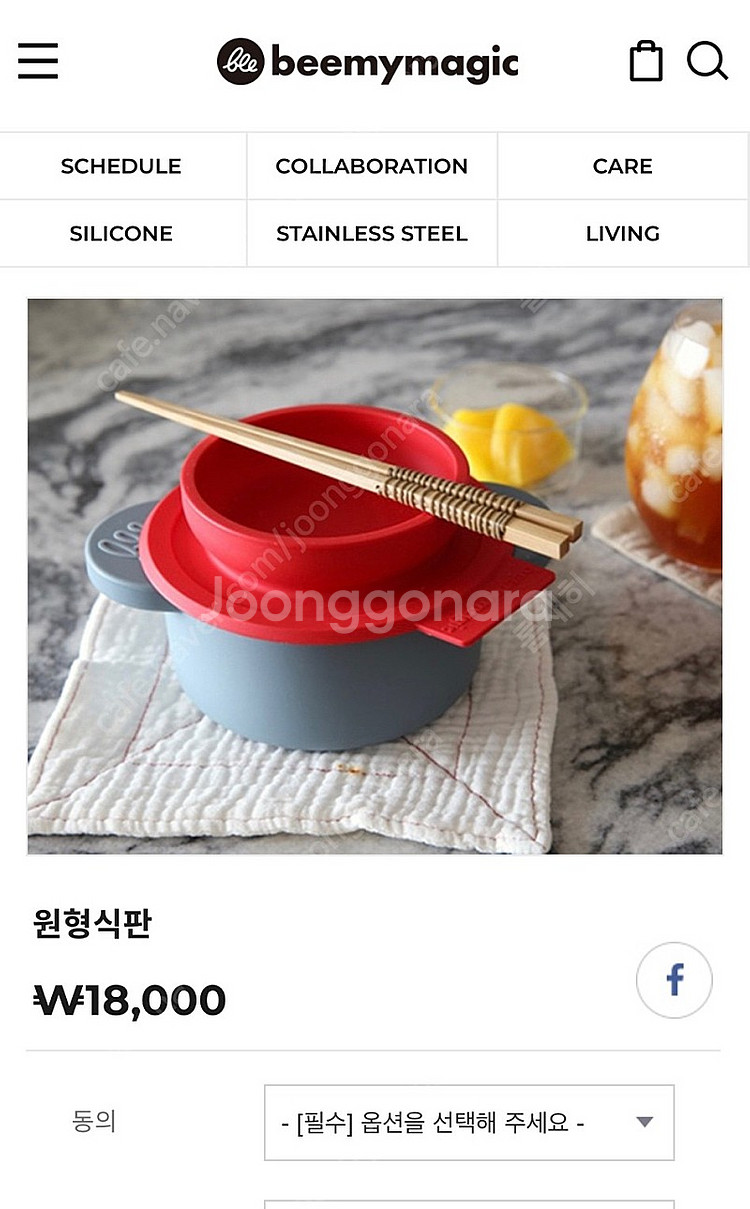This screenshot has height=1209, width=750.
Task: Open the search magnifier
Action: 706,61
